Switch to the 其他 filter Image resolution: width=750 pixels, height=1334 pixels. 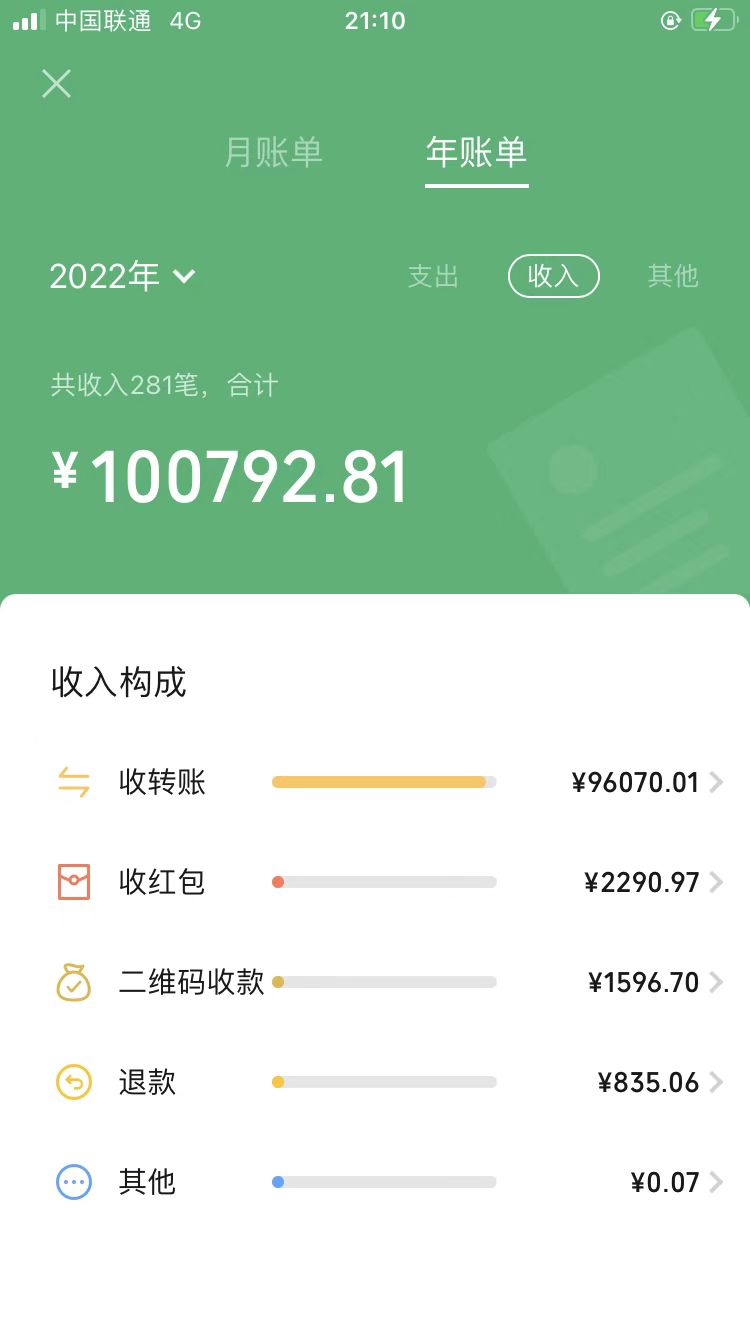coord(672,276)
